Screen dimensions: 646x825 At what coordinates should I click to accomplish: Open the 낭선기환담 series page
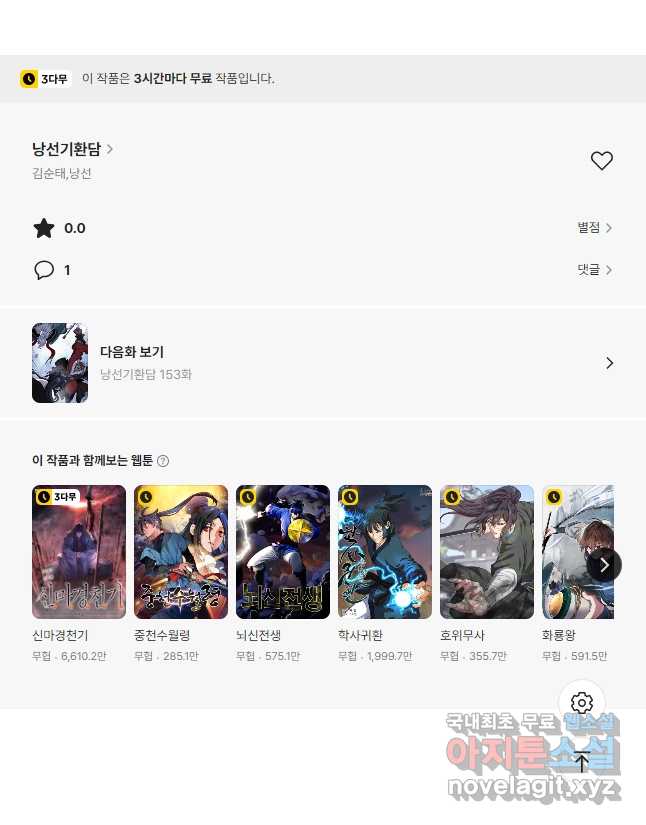tap(72, 150)
